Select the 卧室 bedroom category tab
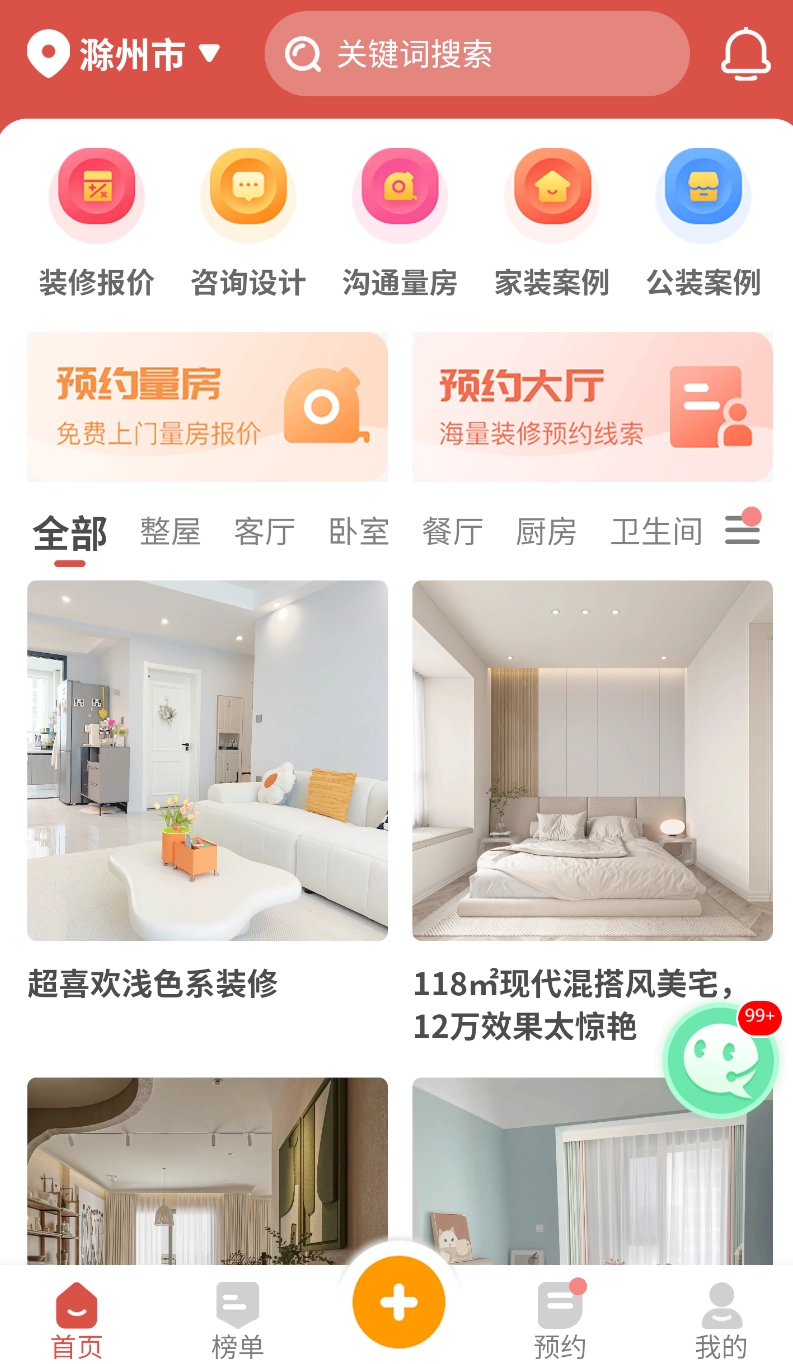Image resolution: width=793 pixels, height=1364 pixels. pyautogui.click(x=357, y=533)
